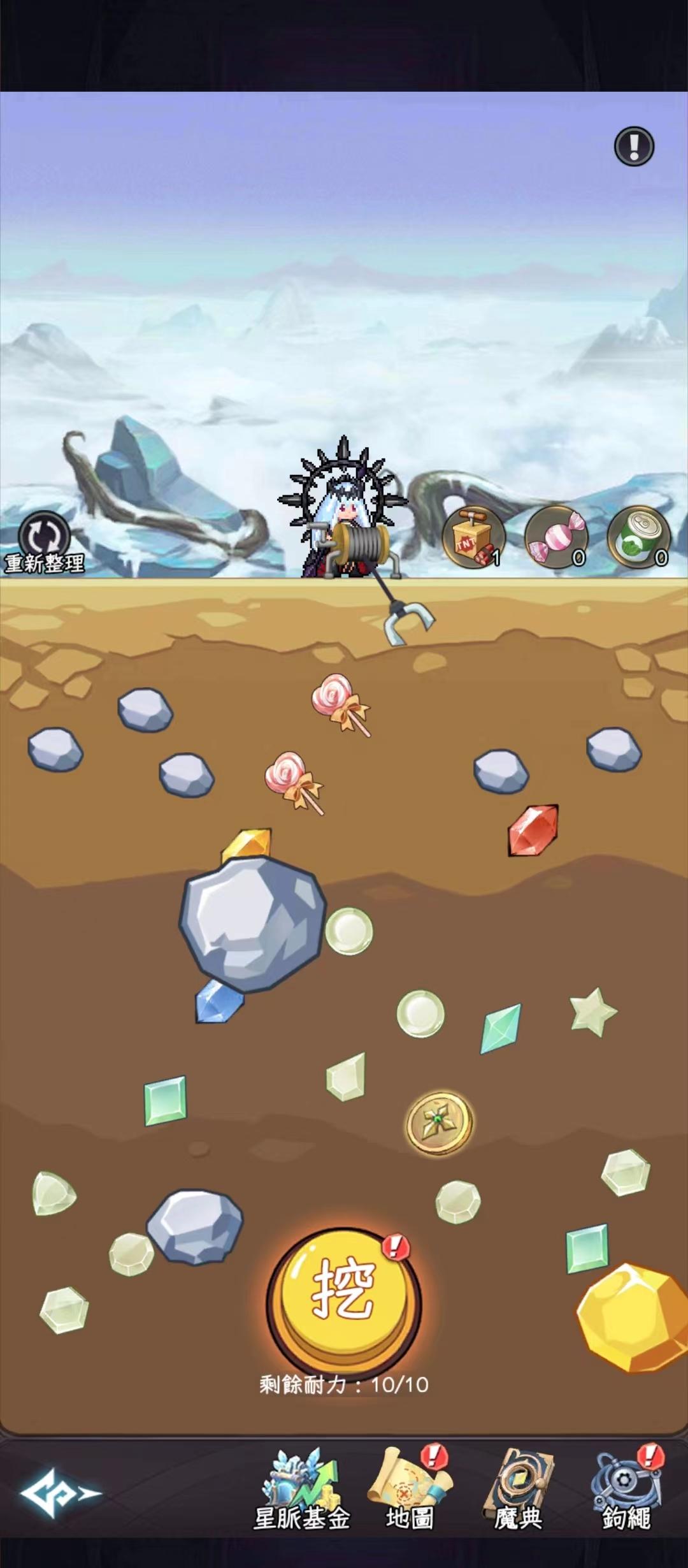Open the exclamation info icon
The height and width of the screenshot is (1568, 688).
(x=634, y=146)
